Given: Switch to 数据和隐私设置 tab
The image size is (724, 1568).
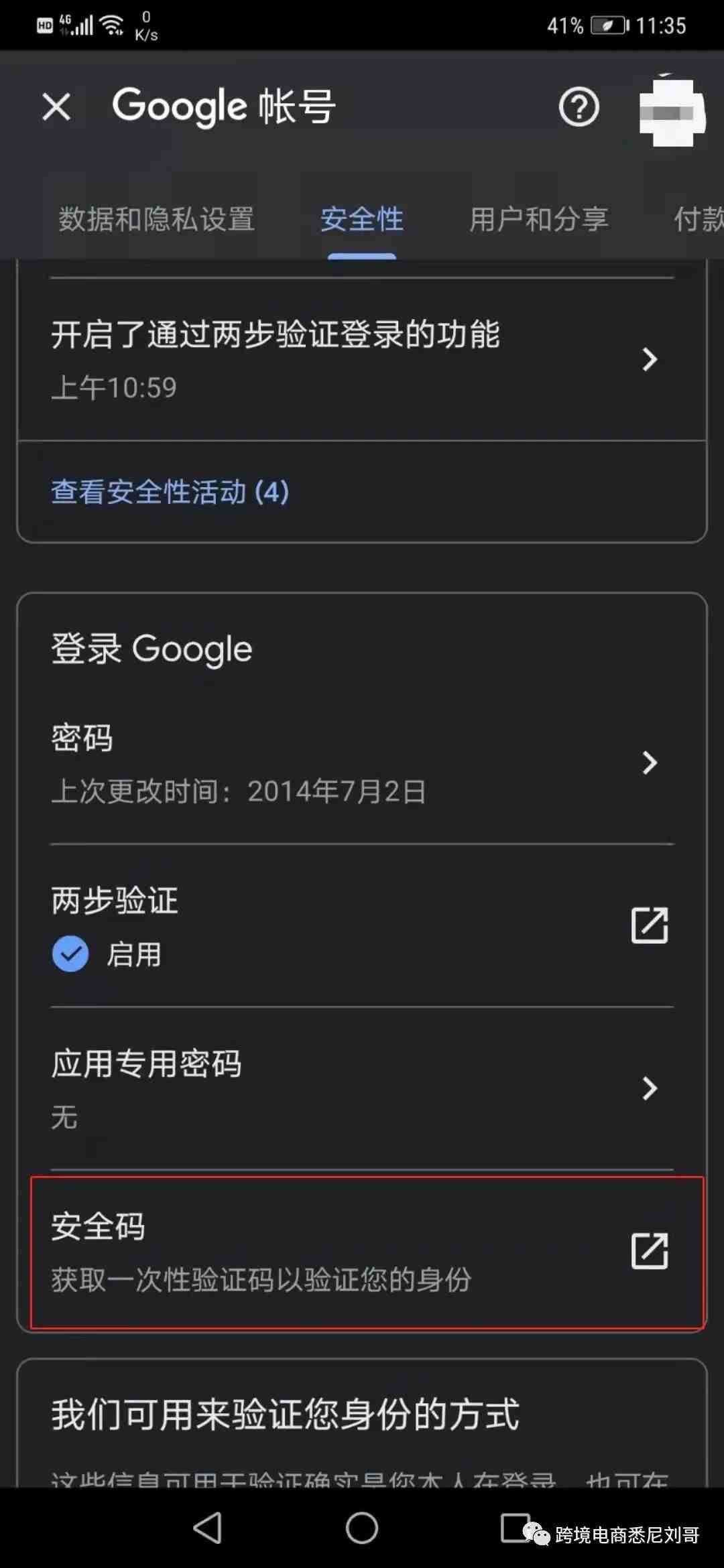Looking at the screenshot, I should point(156,219).
